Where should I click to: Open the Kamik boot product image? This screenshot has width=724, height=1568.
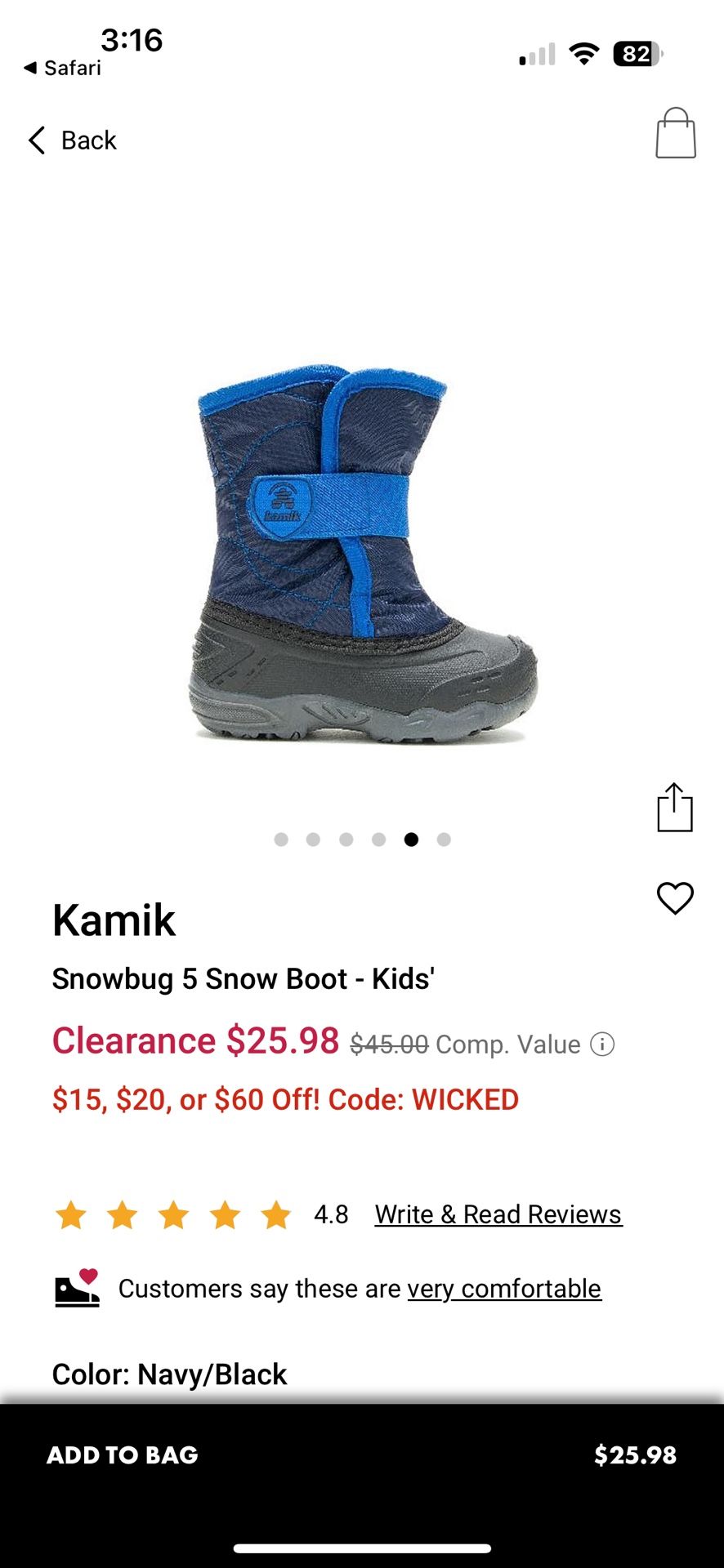362,554
